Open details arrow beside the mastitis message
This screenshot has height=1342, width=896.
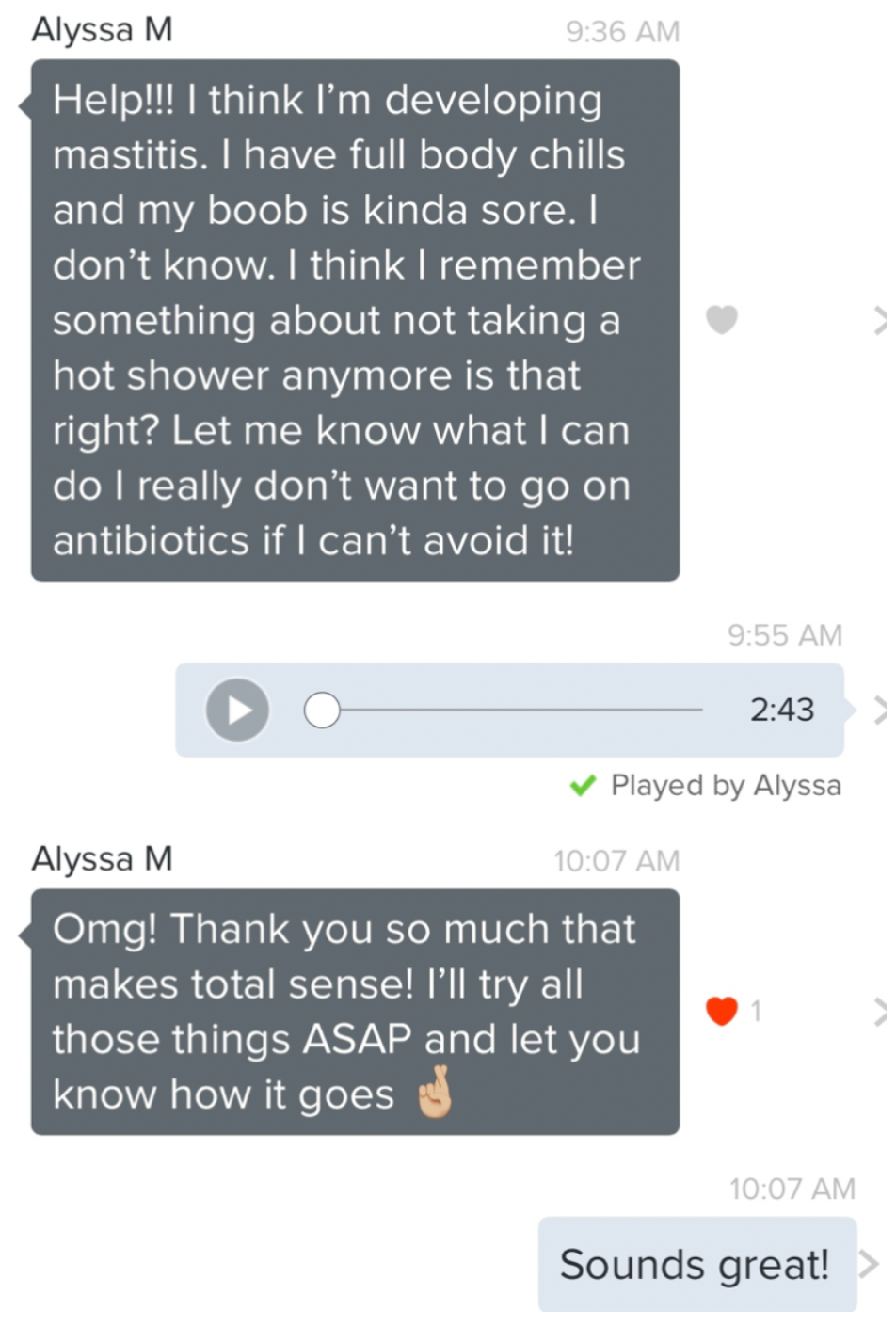point(881,321)
